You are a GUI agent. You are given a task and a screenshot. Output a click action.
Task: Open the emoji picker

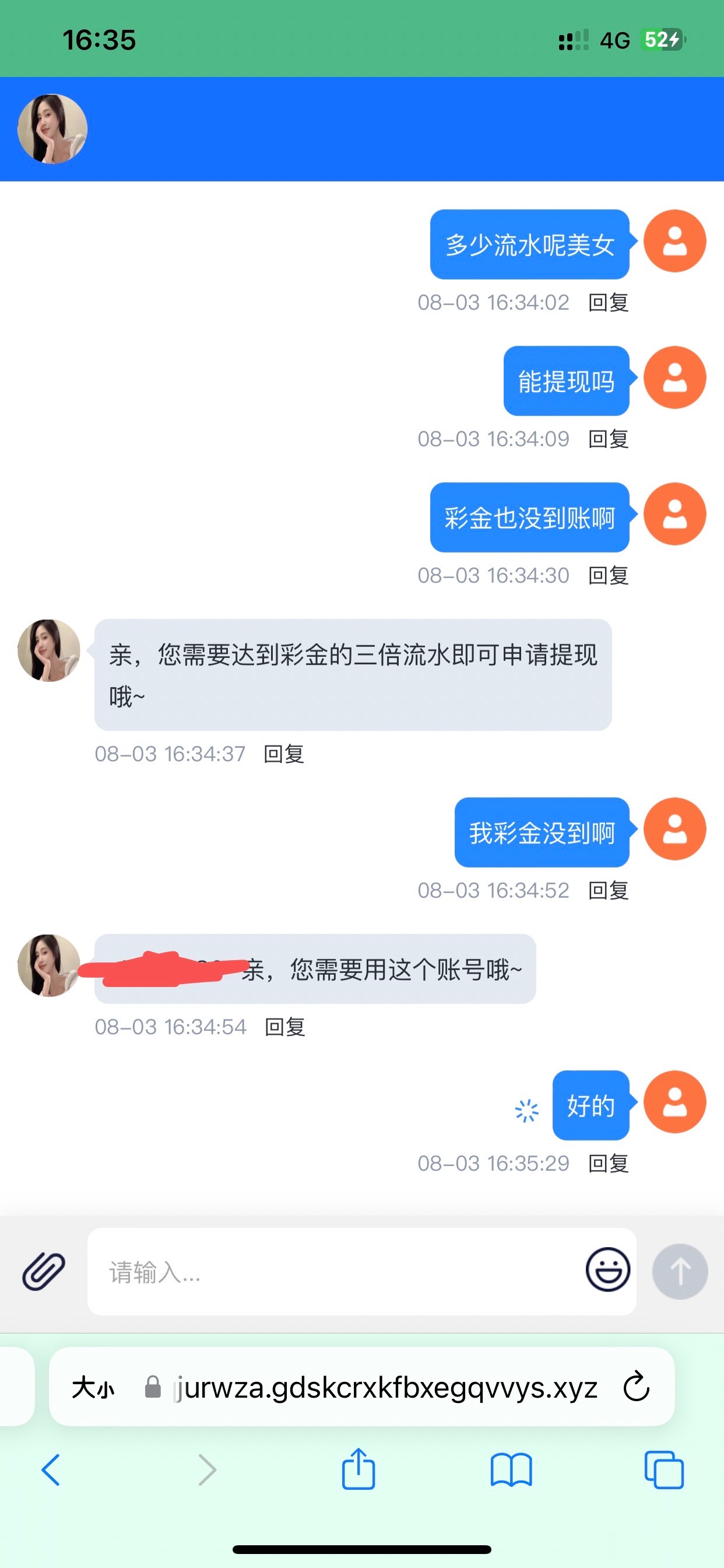(607, 1270)
